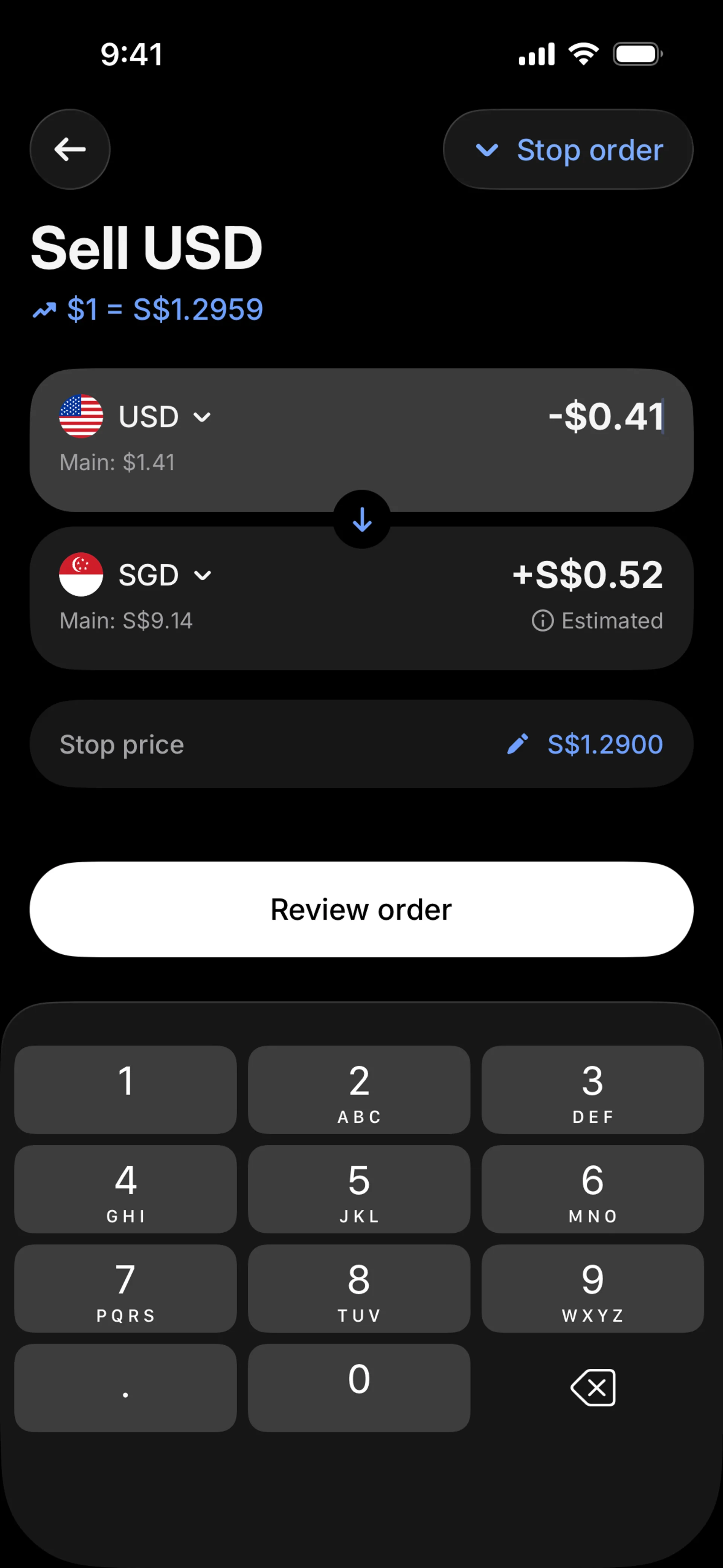This screenshot has height=1568, width=723.
Task: Show info about the Estimated amount
Action: (x=542, y=621)
